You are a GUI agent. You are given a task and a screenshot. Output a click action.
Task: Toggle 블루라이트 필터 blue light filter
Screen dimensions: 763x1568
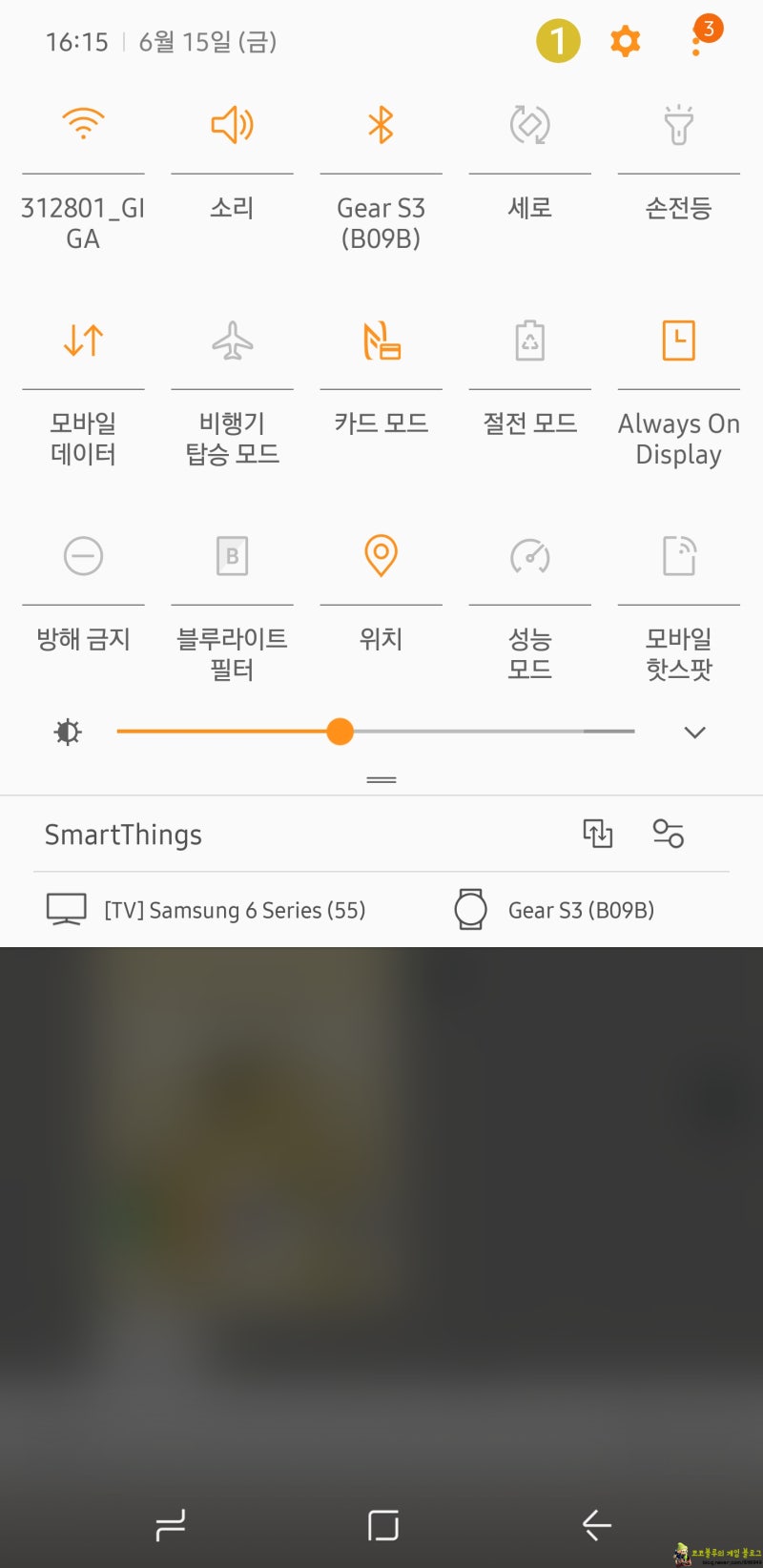(232, 556)
